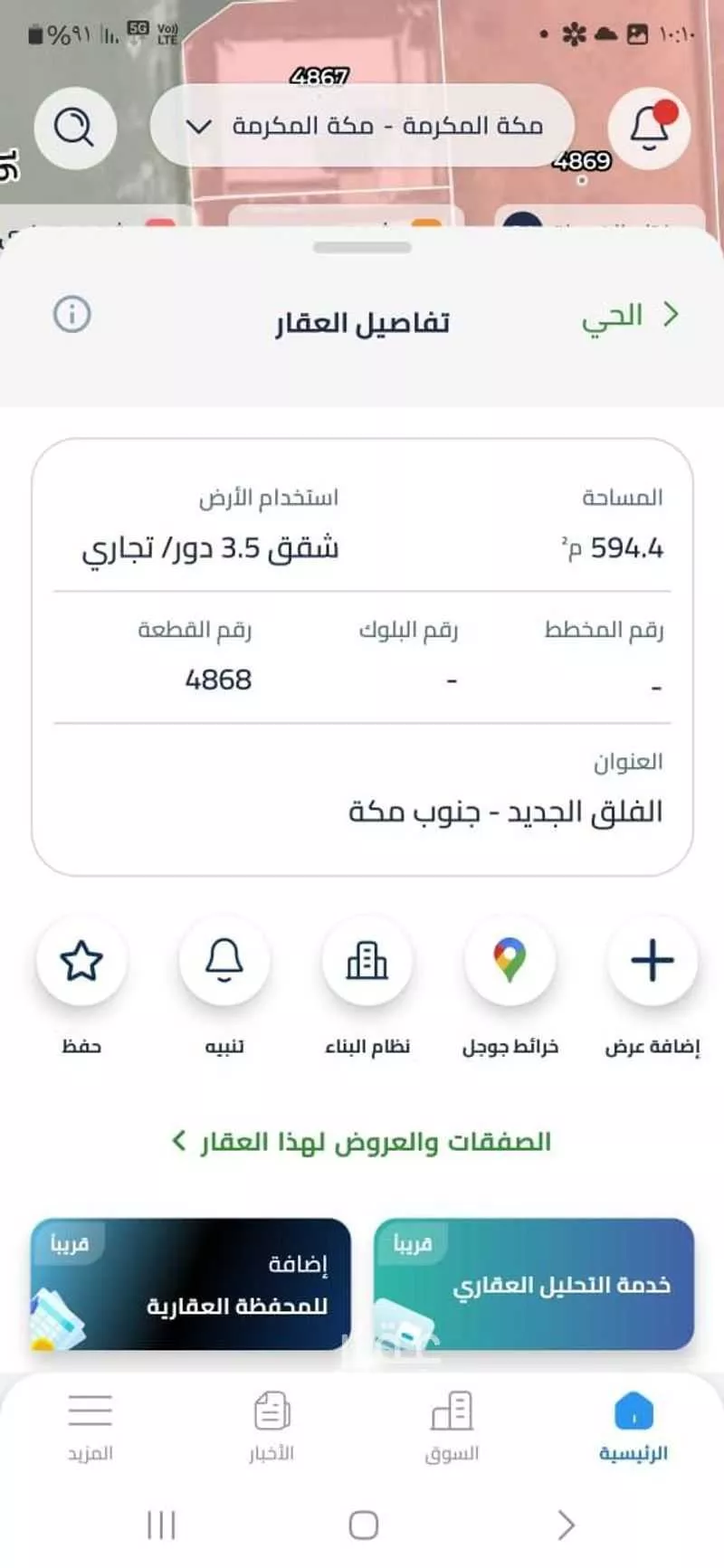Tap the search magnifier icon

[x=75, y=128]
